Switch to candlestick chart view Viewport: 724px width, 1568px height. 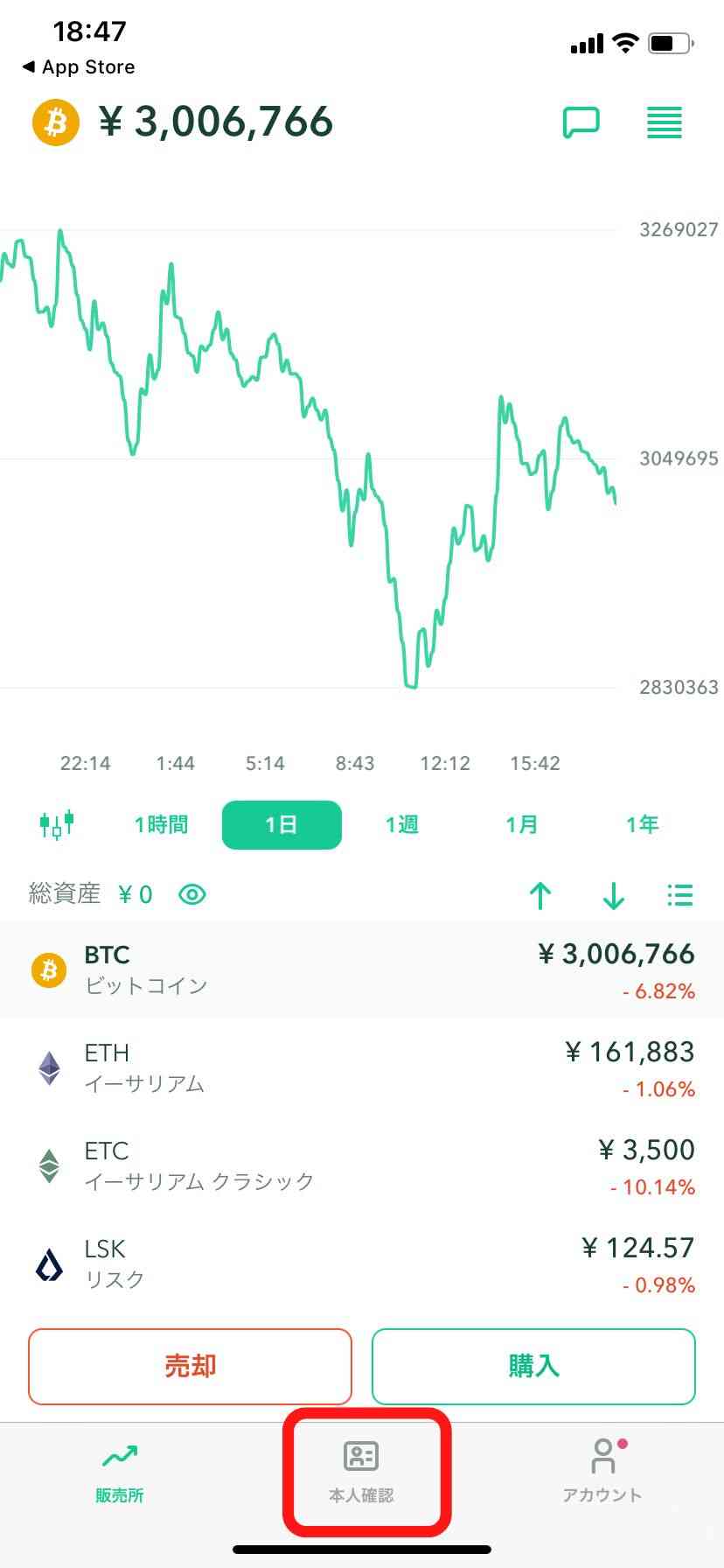click(x=57, y=824)
